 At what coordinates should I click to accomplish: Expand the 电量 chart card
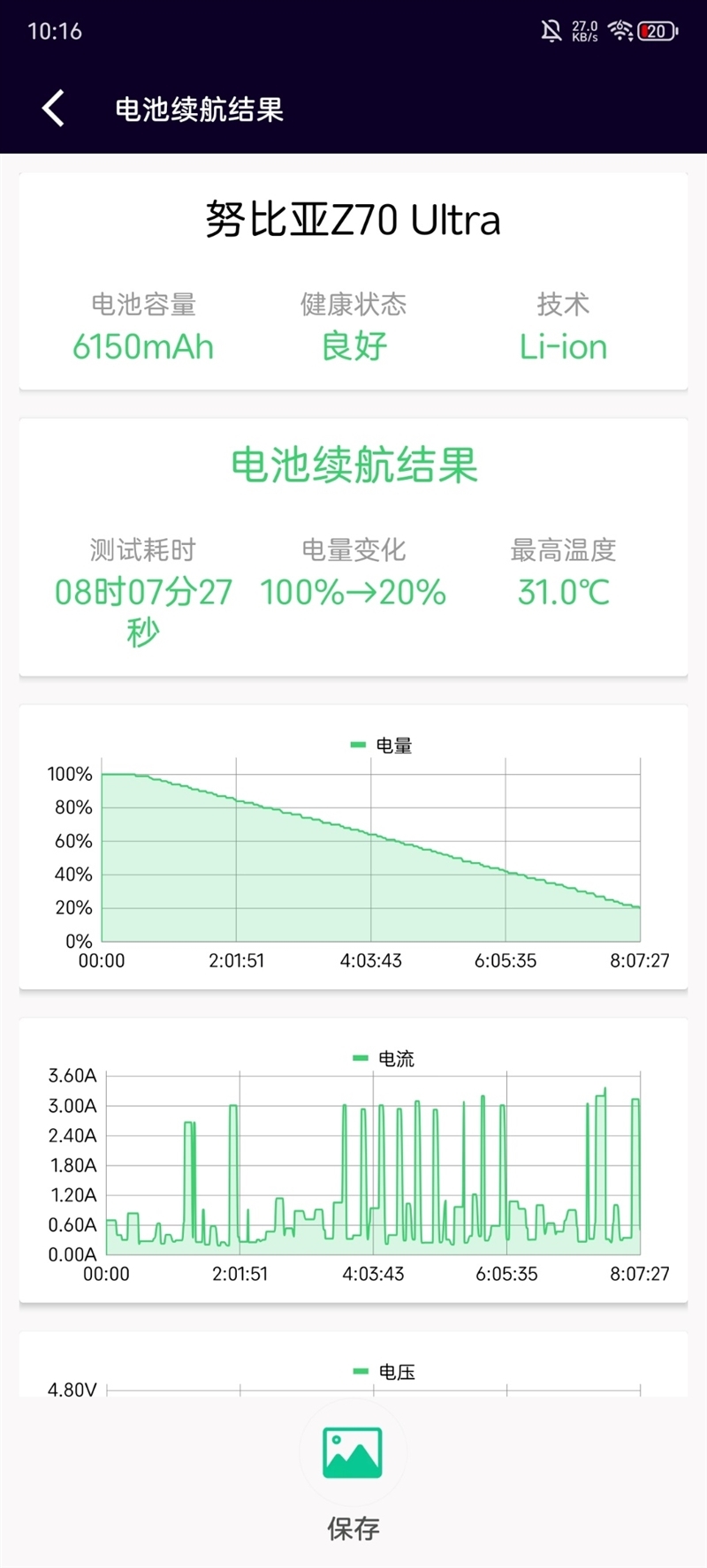click(x=353, y=848)
